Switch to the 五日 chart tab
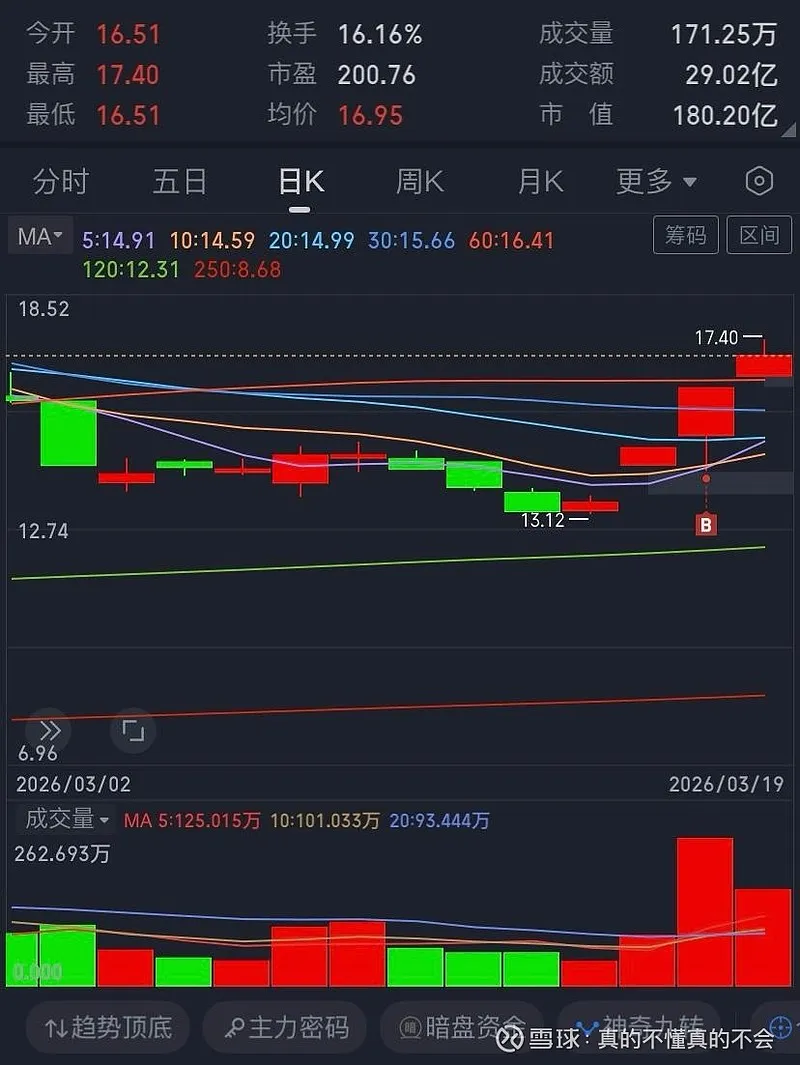This screenshot has width=800, height=1065. pos(180,182)
